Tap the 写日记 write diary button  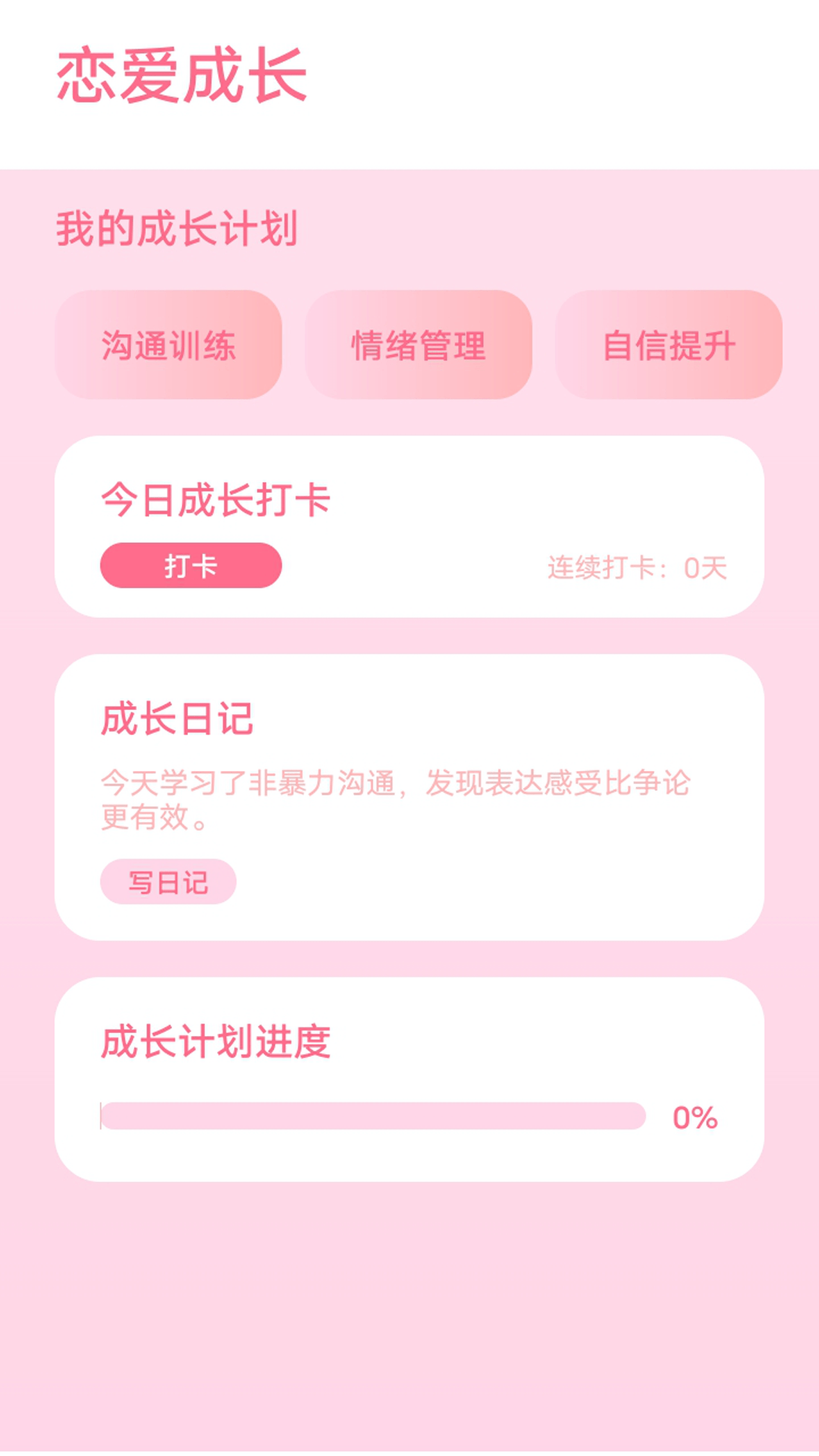point(168,881)
